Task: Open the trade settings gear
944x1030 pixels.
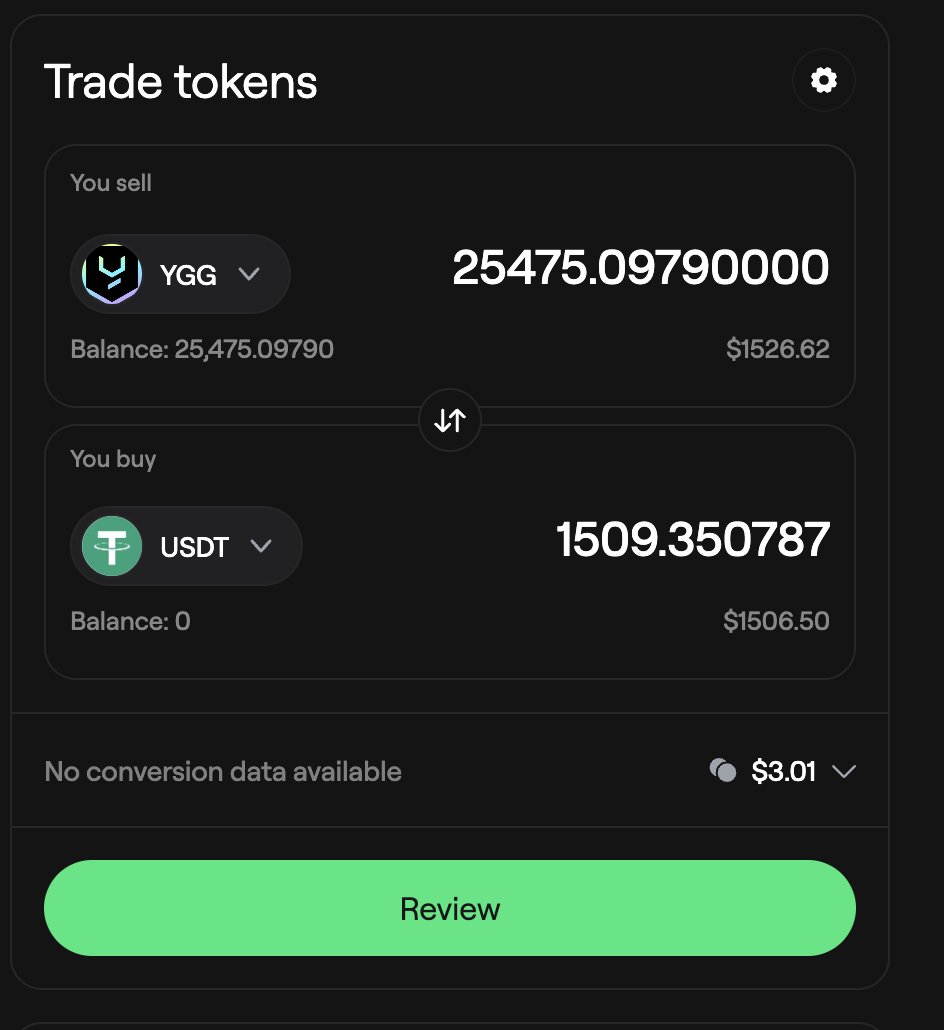Action: pyautogui.click(x=823, y=81)
